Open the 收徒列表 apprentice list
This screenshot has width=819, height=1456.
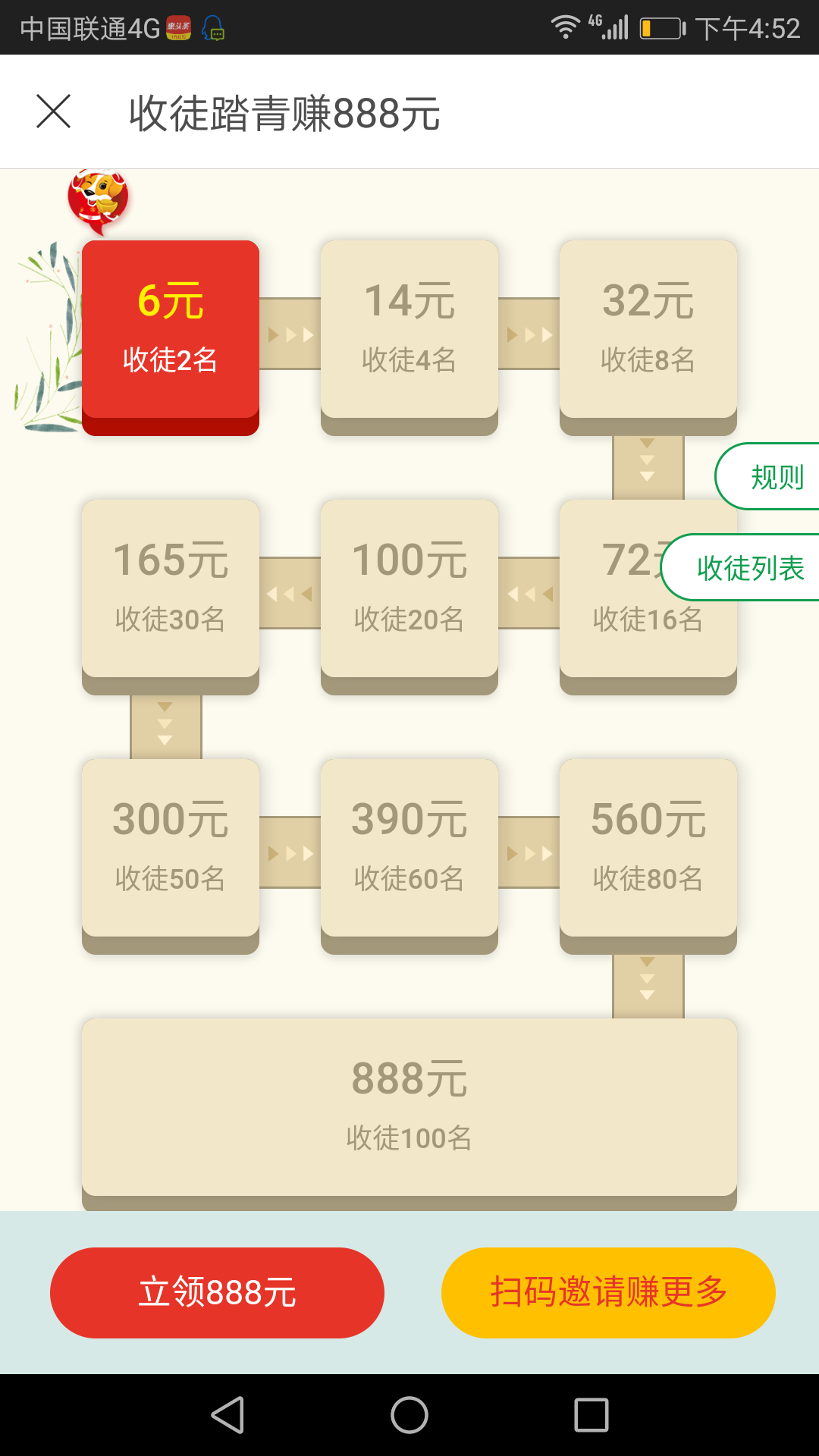tap(747, 568)
